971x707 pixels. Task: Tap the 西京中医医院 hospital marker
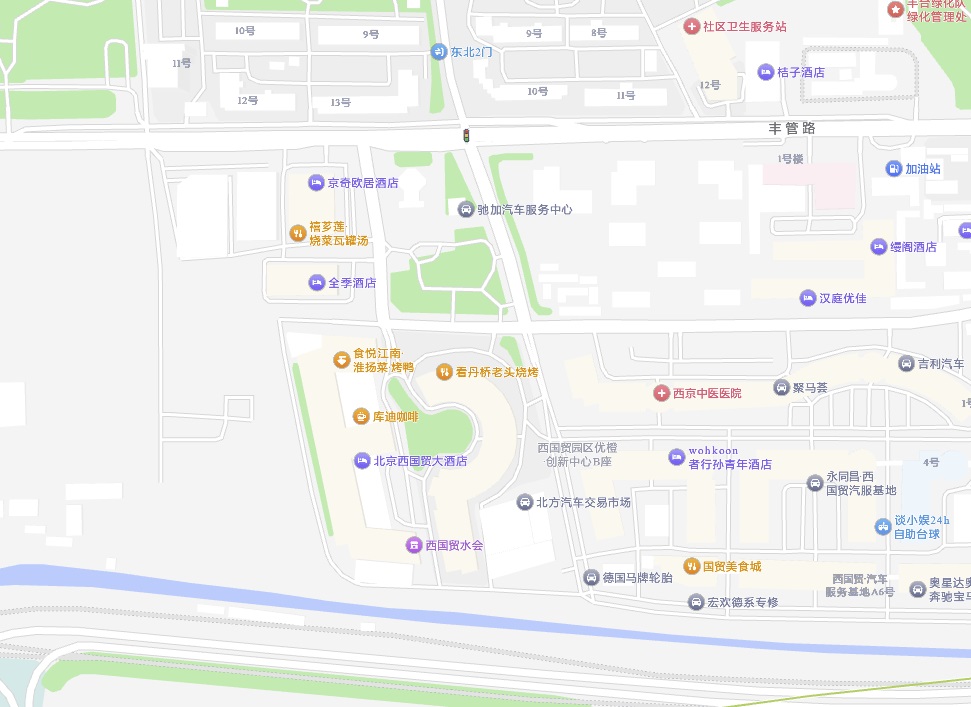coord(661,393)
